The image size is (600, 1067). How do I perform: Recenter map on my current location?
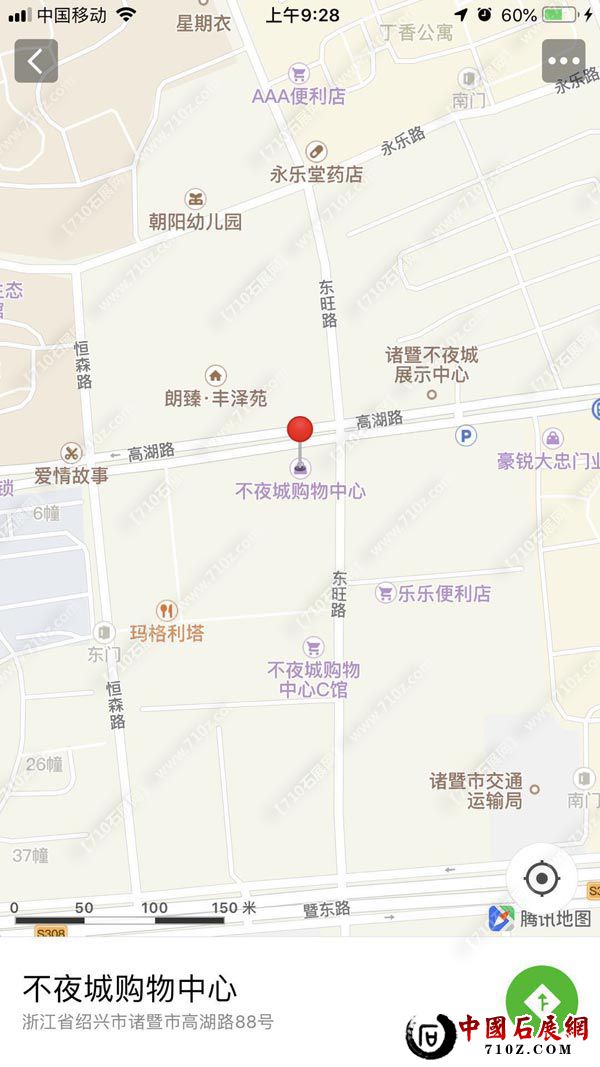(541, 879)
